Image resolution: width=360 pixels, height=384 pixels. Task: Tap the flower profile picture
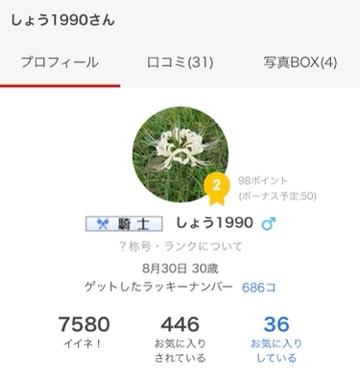tap(180, 154)
